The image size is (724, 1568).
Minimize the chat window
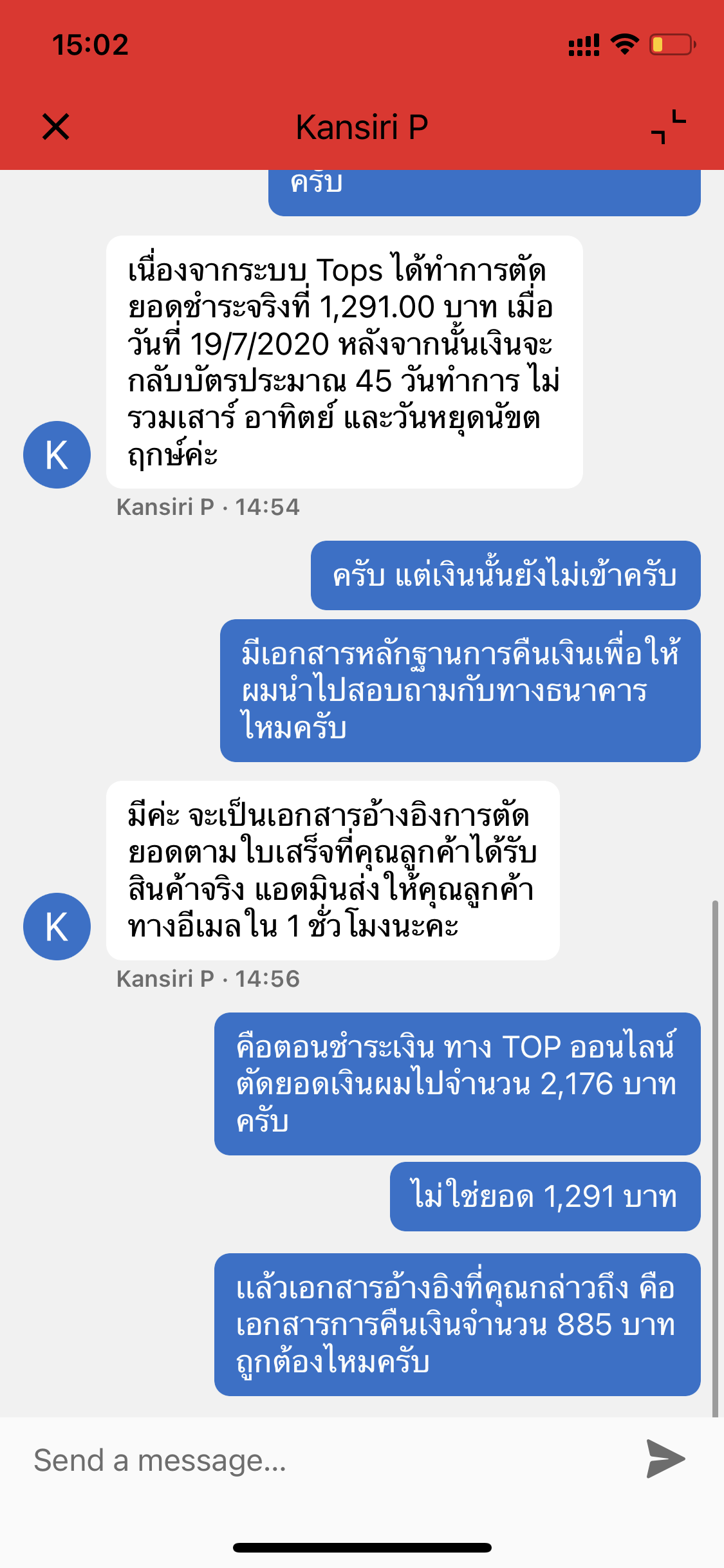click(x=668, y=126)
